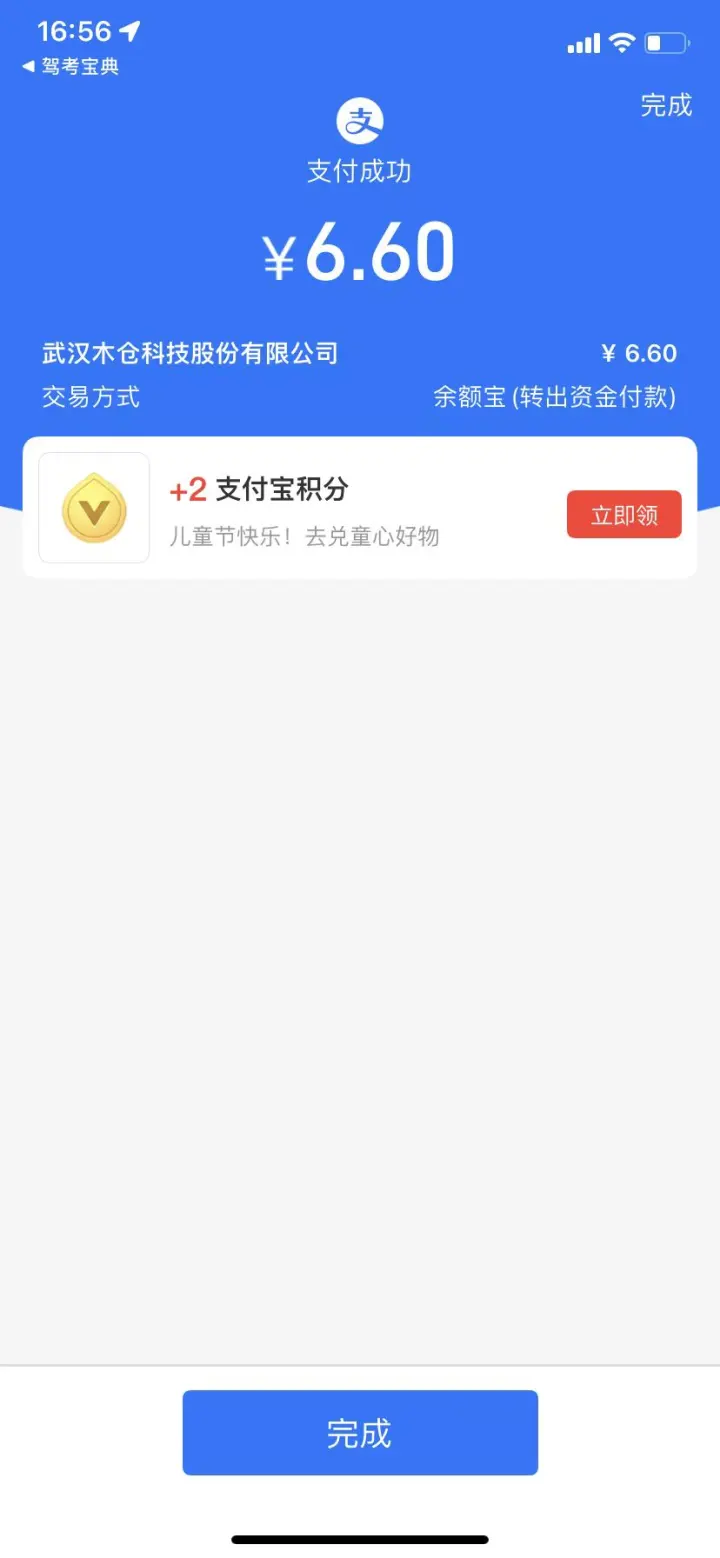
Task: Tap the large blue 完成 button
Action: [x=360, y=1433]
